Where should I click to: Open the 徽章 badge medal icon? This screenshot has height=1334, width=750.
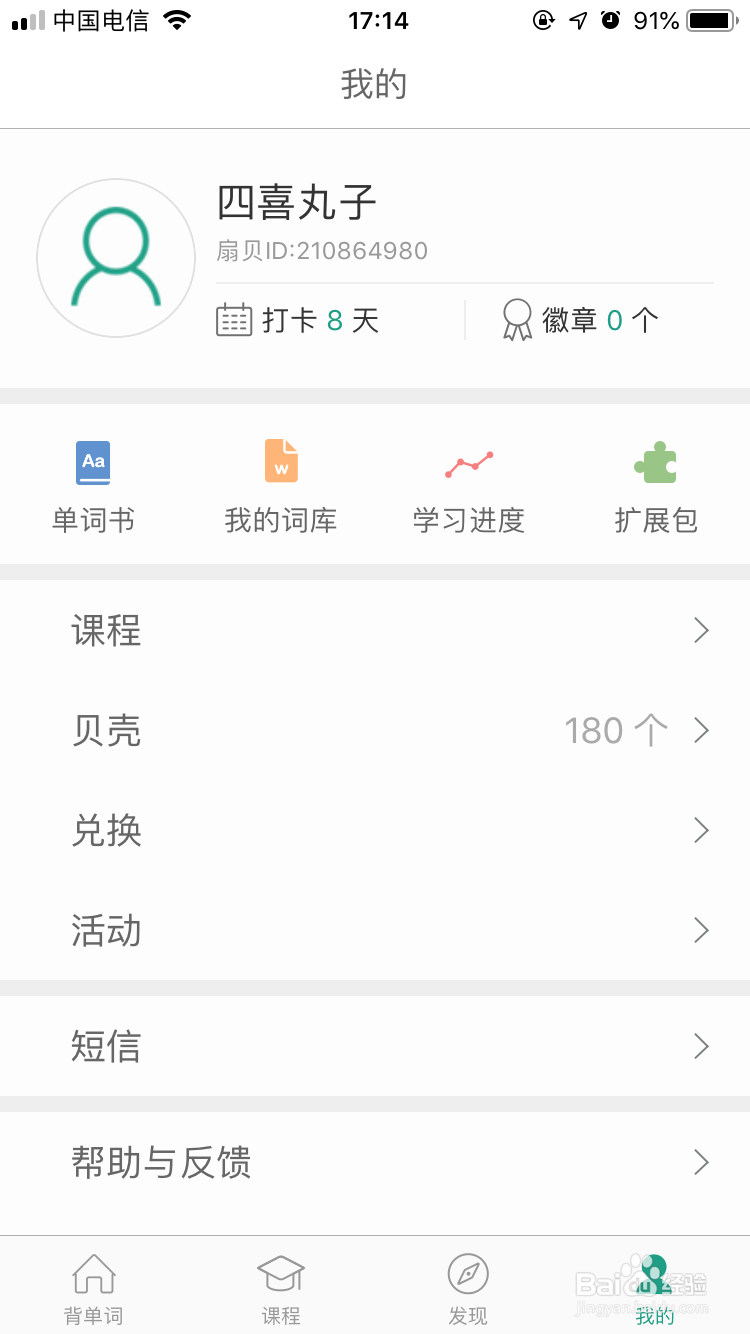516,319
